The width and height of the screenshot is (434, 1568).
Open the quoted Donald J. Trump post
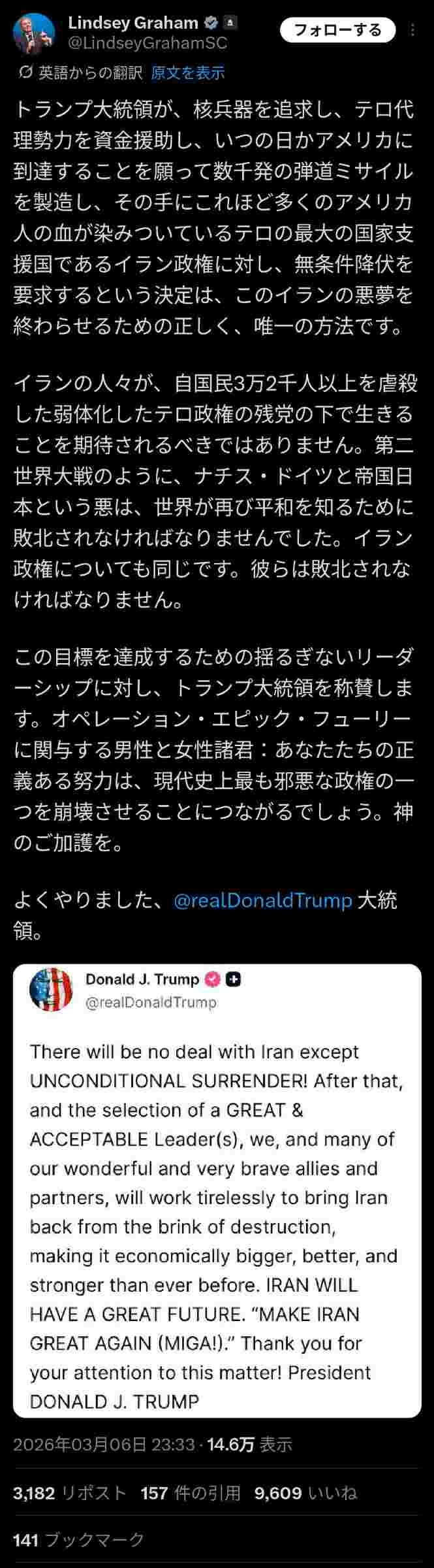217,1189
